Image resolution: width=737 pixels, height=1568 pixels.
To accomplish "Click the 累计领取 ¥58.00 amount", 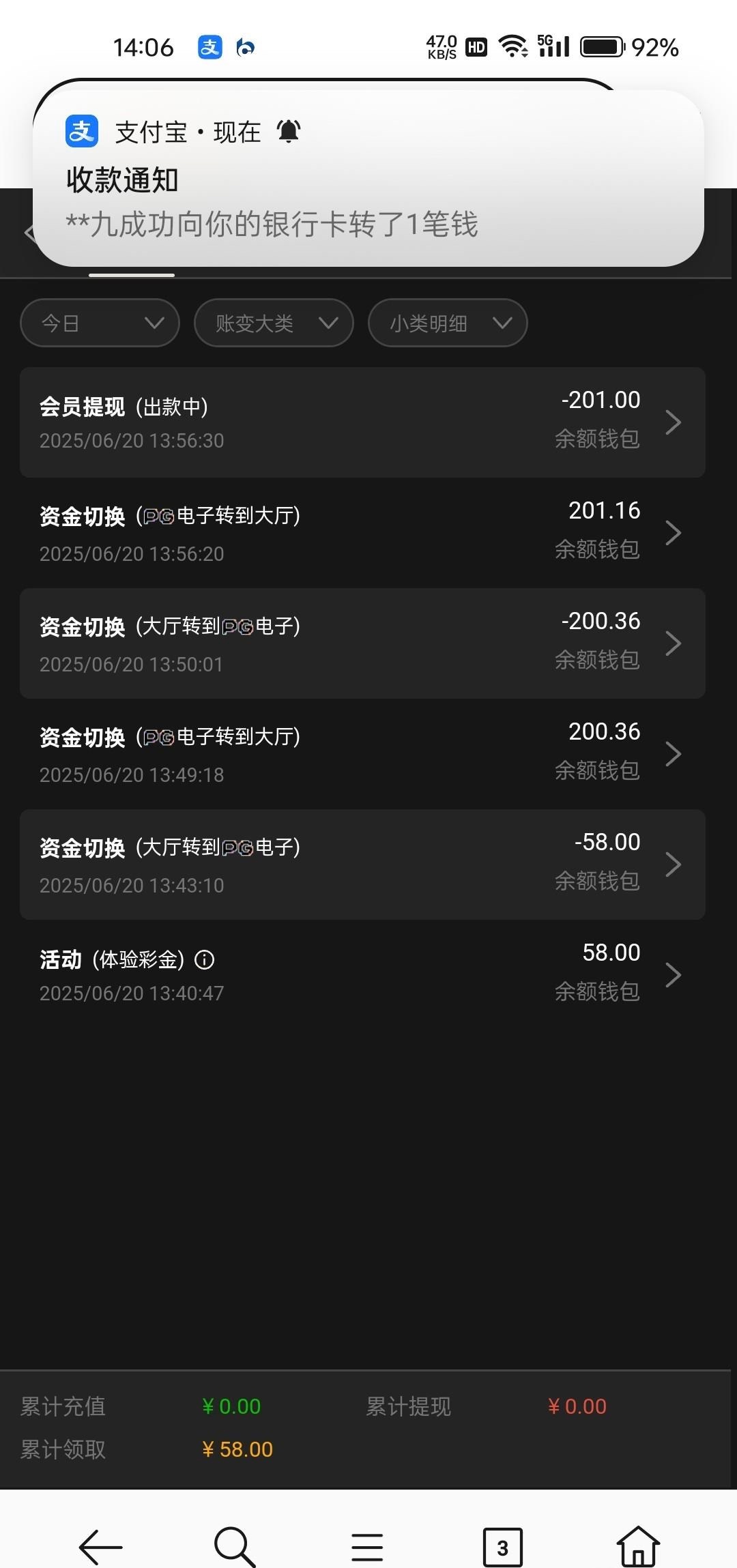I will click(237, 1449).
